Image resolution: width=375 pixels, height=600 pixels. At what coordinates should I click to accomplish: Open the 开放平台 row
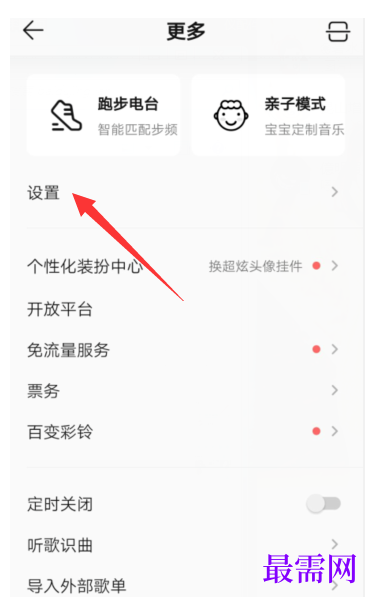[187, 309]
